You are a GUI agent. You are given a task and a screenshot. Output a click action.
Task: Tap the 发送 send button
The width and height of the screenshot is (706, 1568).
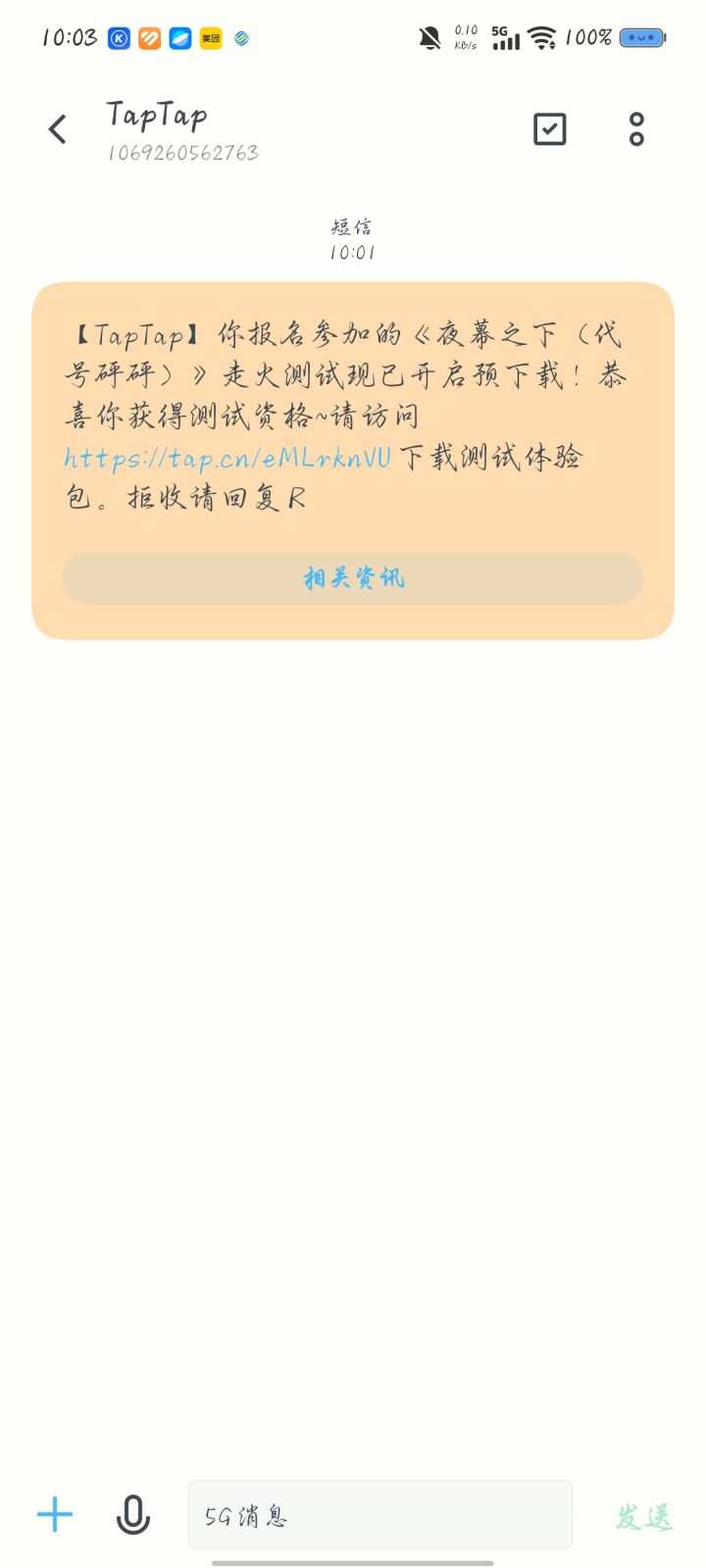point(642,1514)
